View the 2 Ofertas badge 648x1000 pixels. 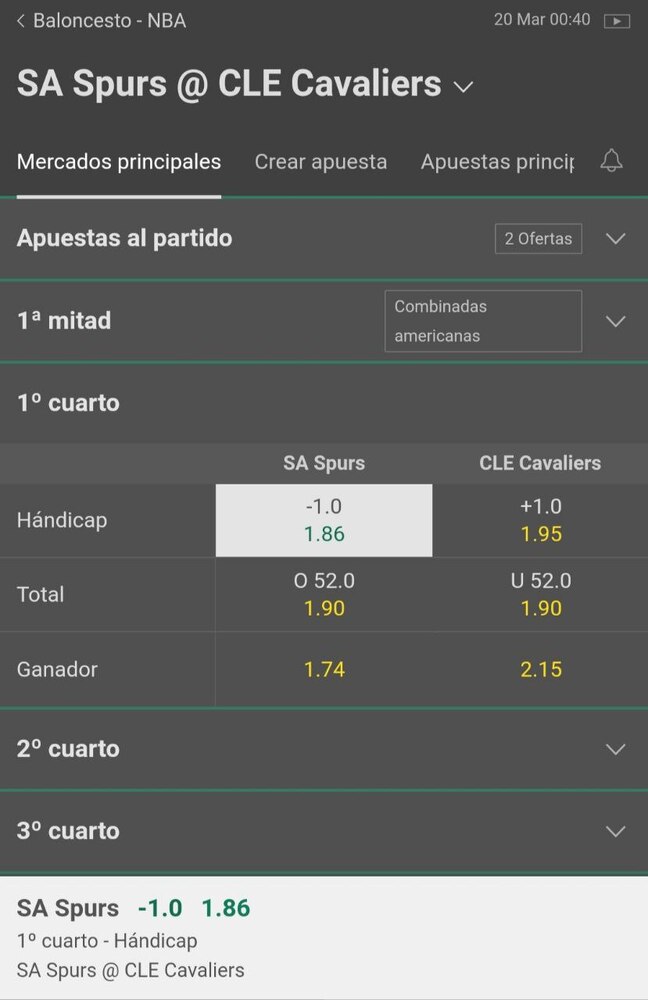[538, 239]
